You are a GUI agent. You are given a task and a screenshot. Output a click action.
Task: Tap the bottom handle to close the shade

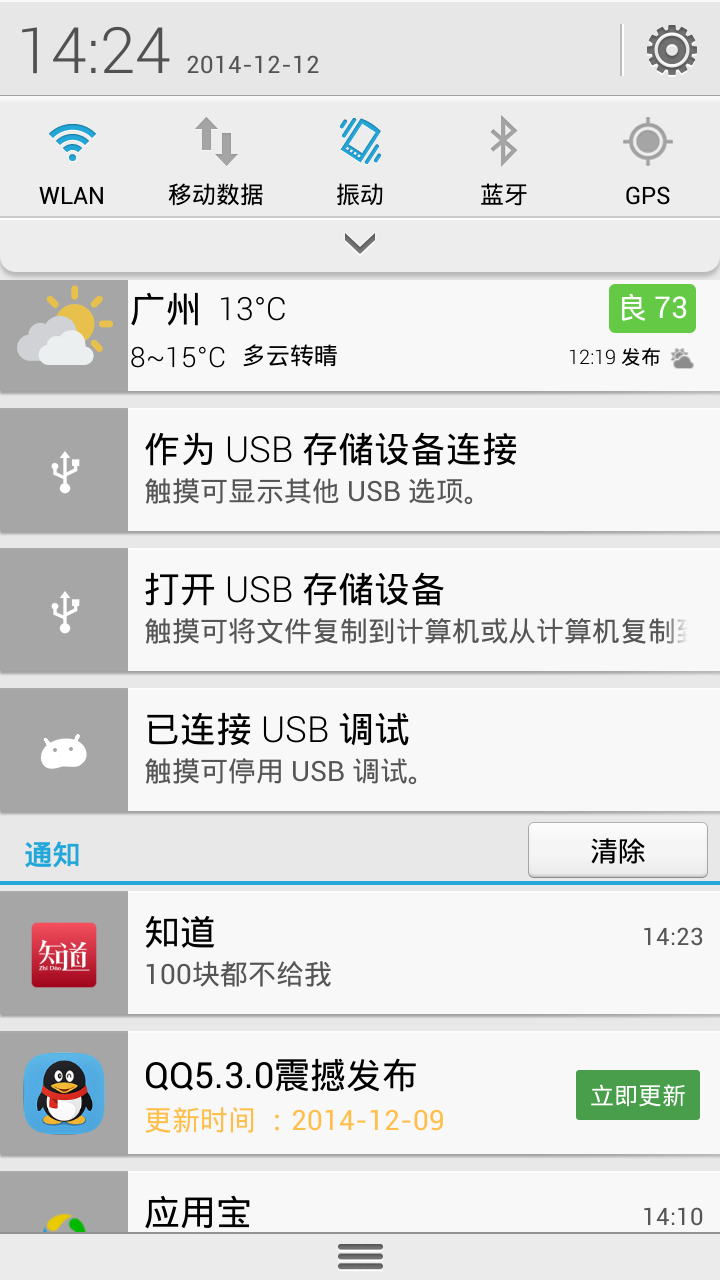(360, 1256)
